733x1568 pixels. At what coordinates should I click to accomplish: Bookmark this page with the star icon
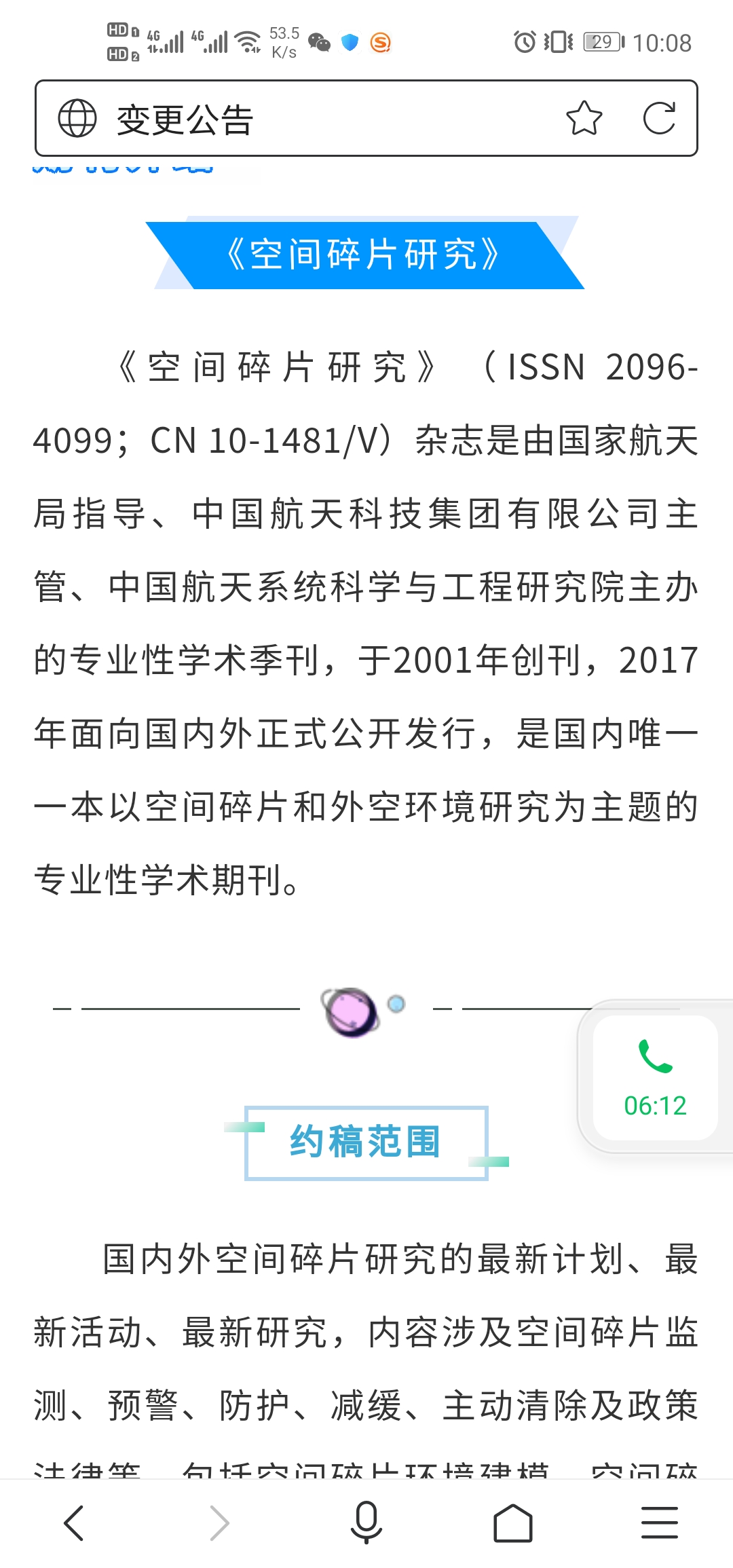[x=584, y=119]
